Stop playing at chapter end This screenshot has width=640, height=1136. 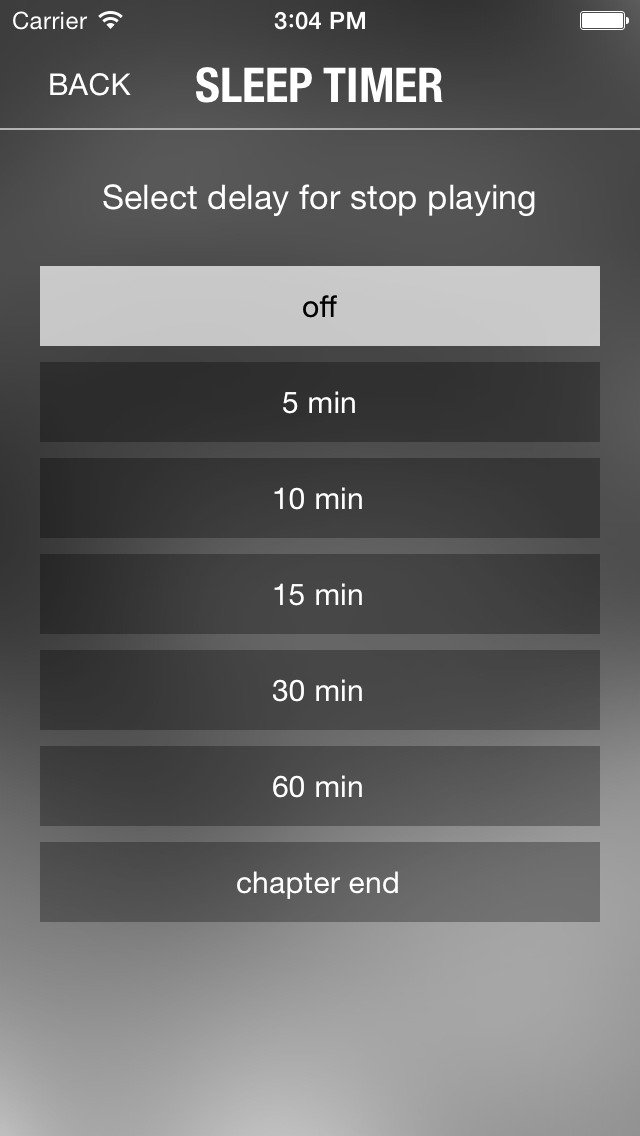320,882
